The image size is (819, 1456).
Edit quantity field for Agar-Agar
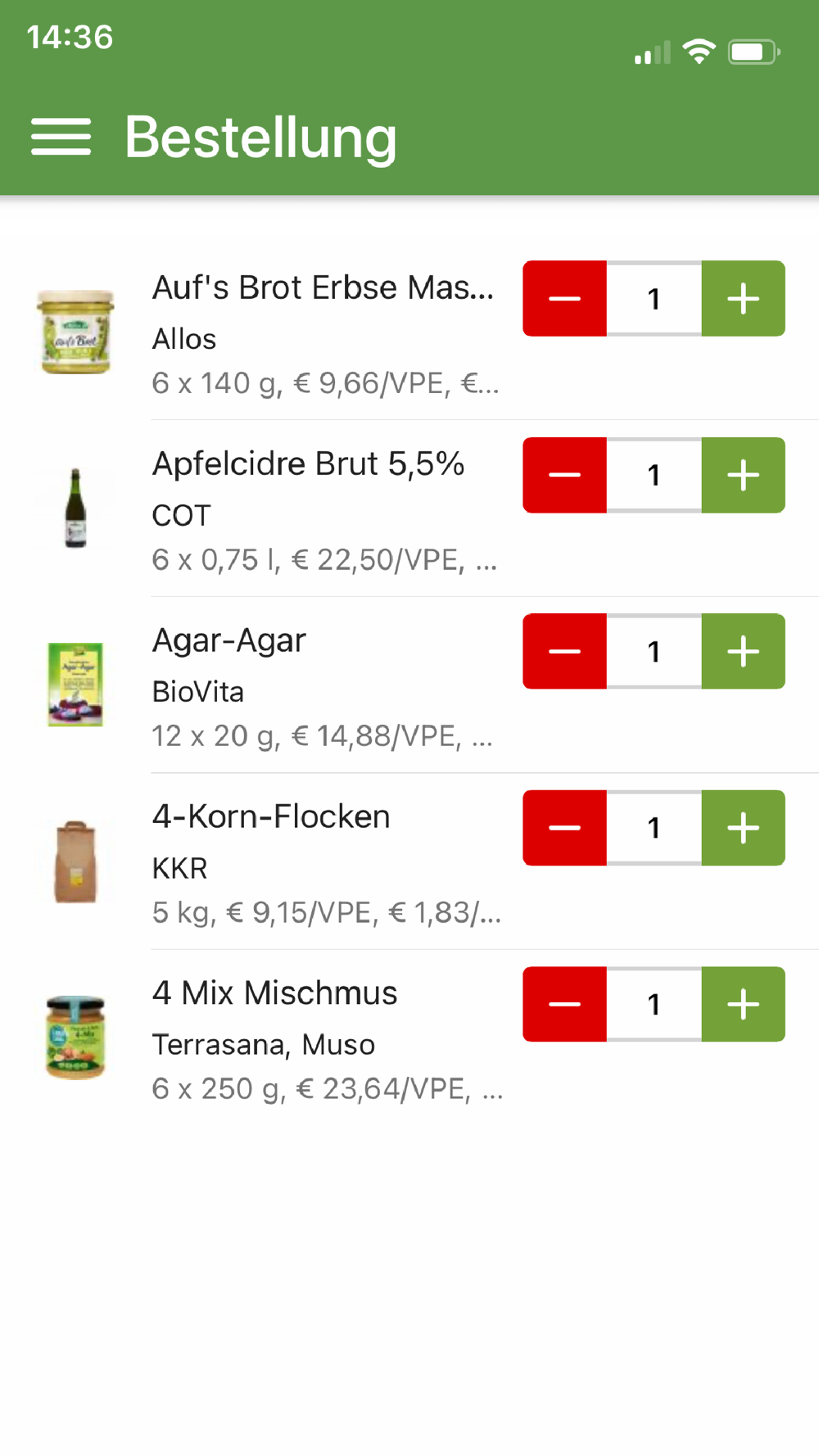tap(654, 652)
